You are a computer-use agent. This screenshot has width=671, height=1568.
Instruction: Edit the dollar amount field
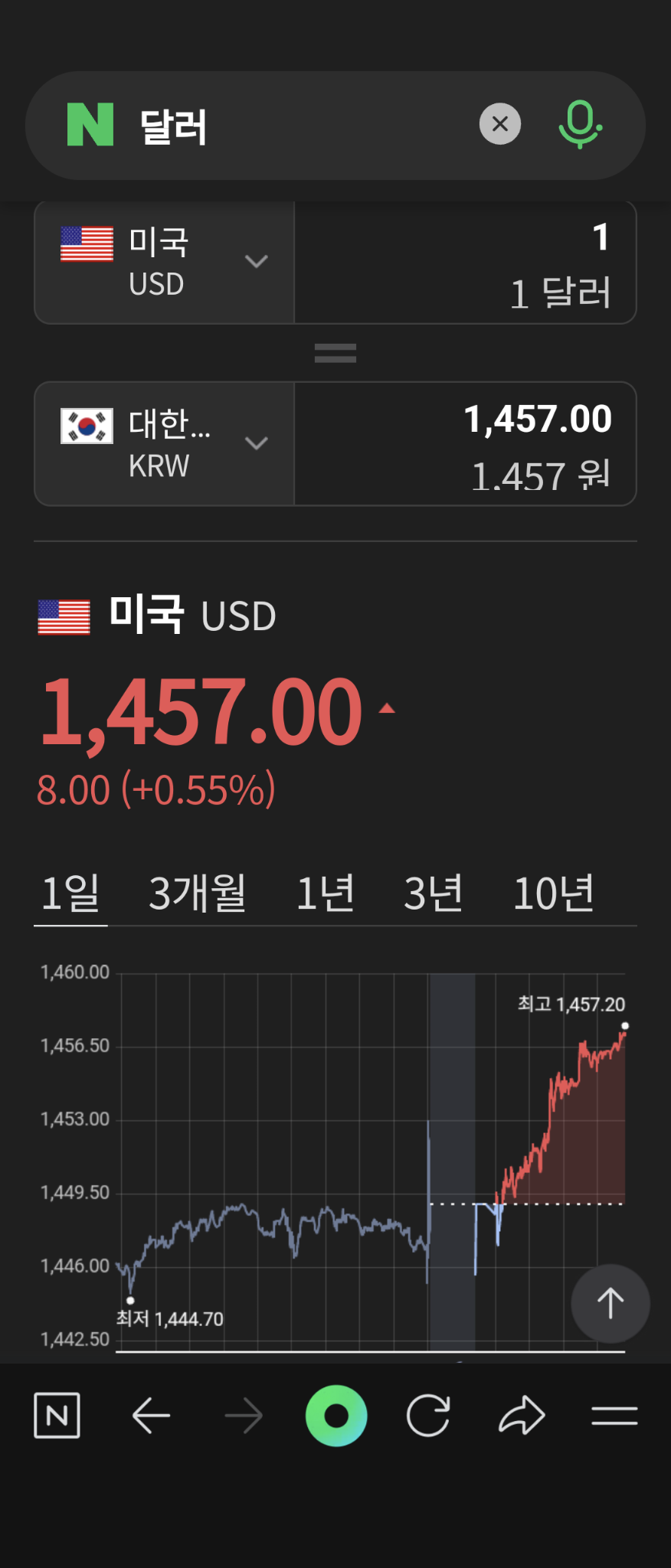465,262
